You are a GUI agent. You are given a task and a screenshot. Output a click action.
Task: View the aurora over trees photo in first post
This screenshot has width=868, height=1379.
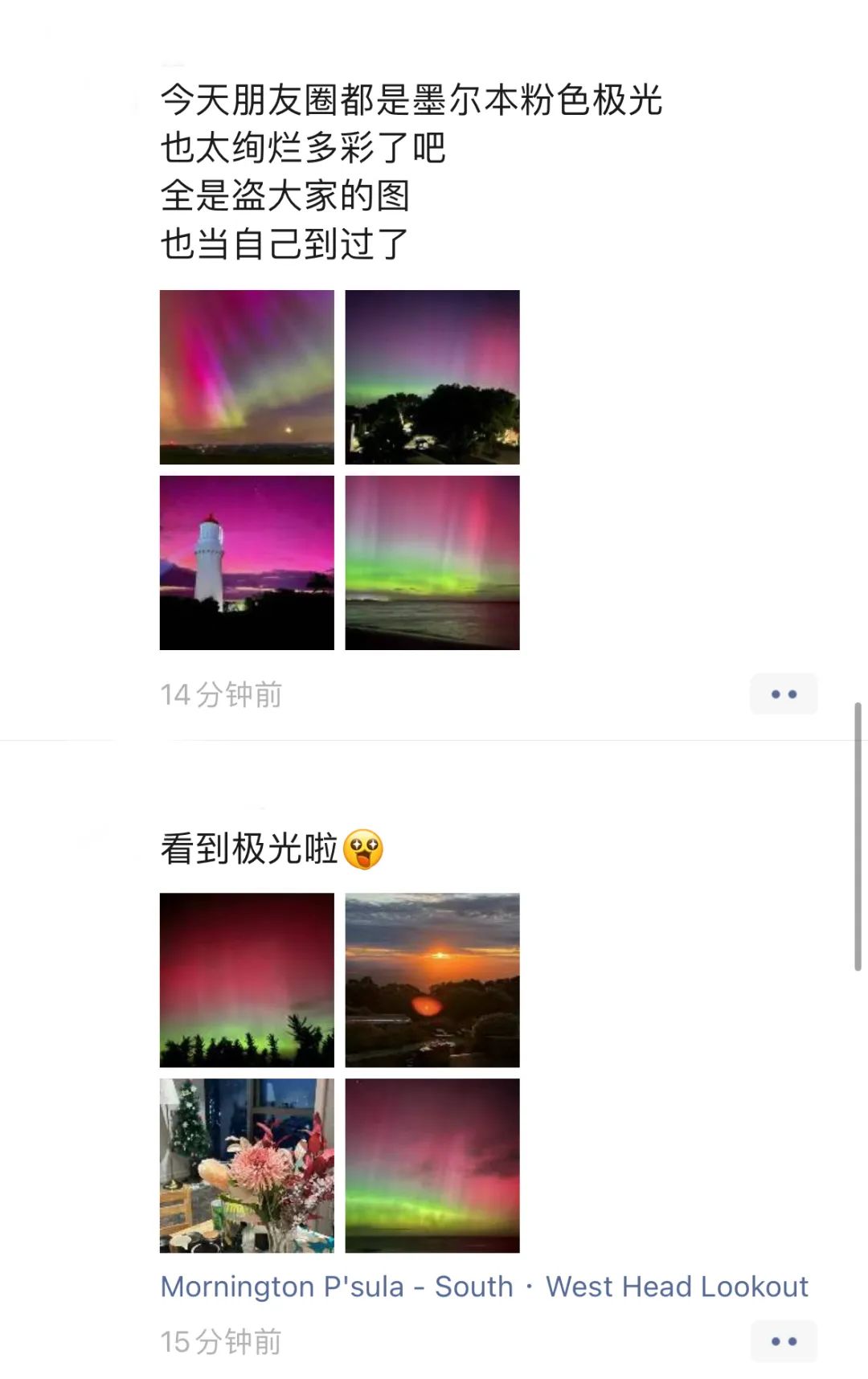(x=432, y=377)
